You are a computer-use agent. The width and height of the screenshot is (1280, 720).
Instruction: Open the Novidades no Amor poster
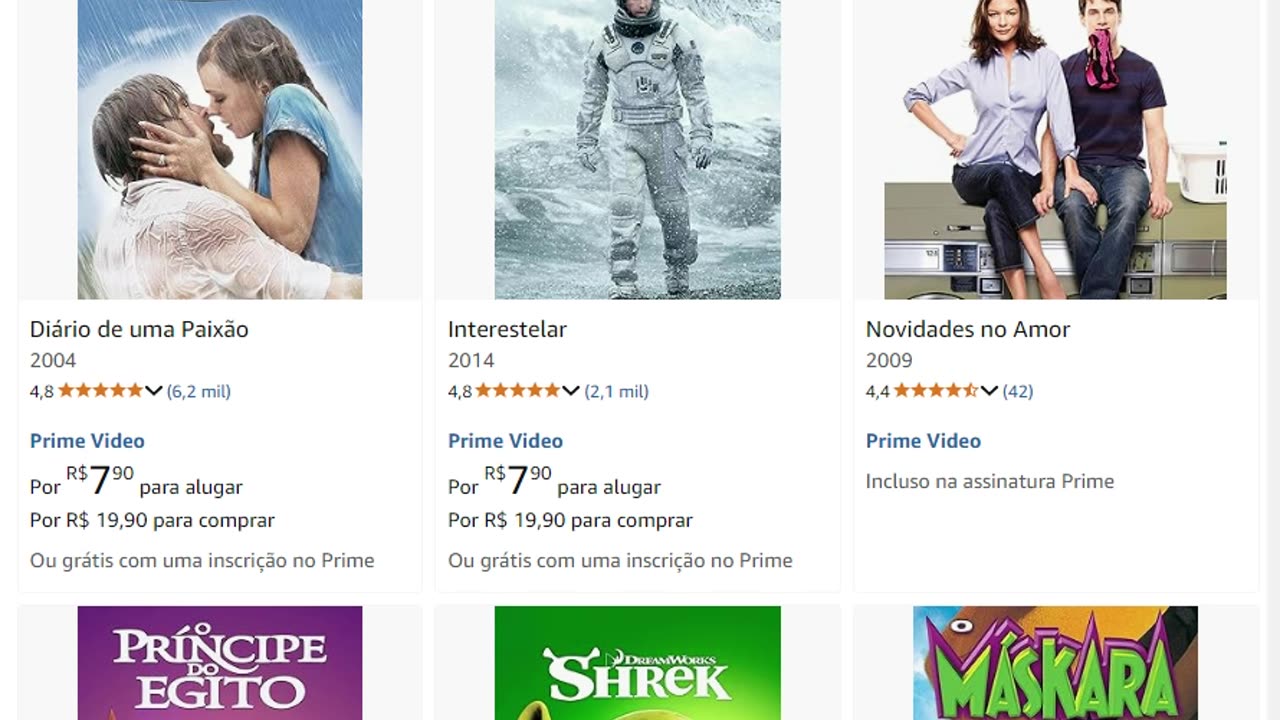1055,150
